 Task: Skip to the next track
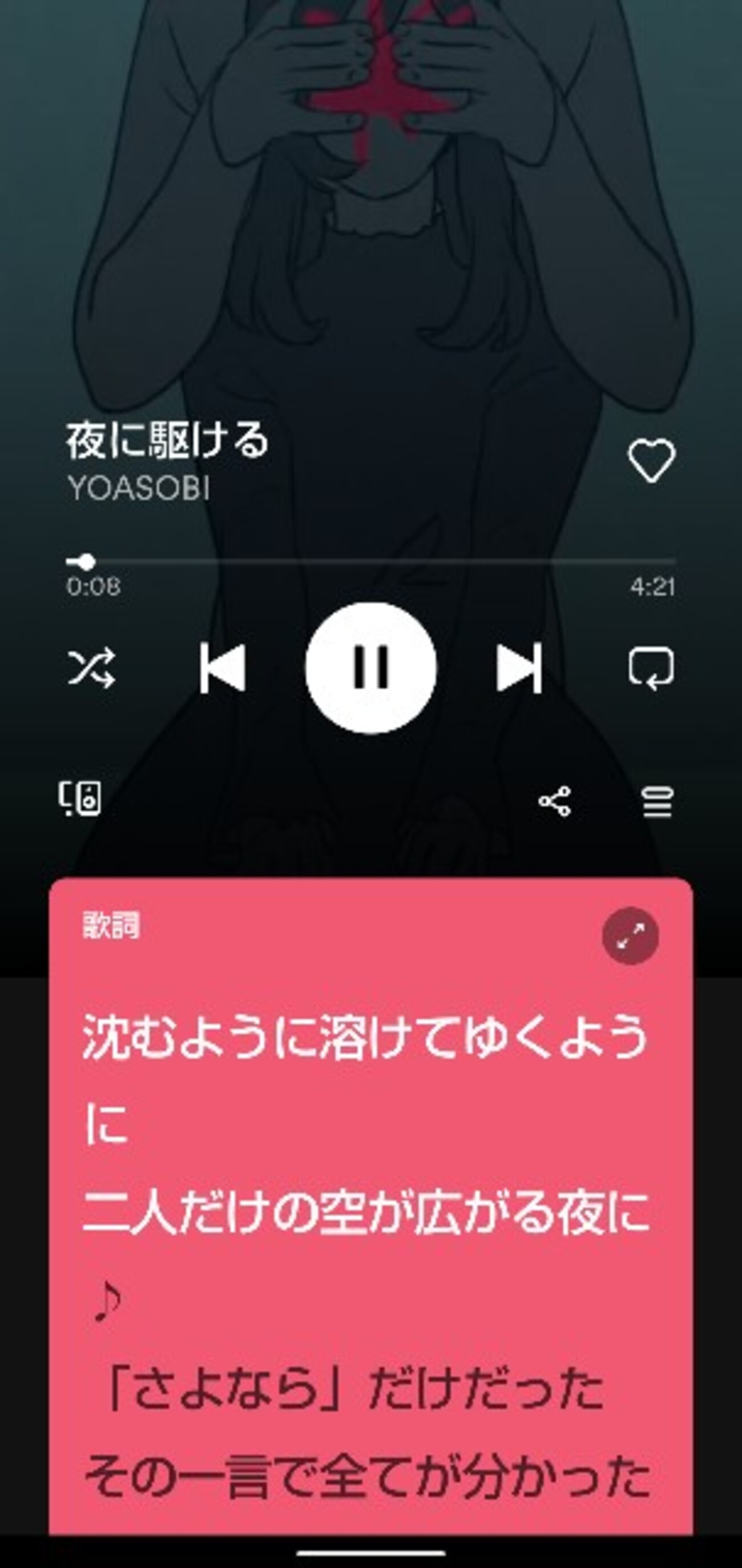pos(519,668)
